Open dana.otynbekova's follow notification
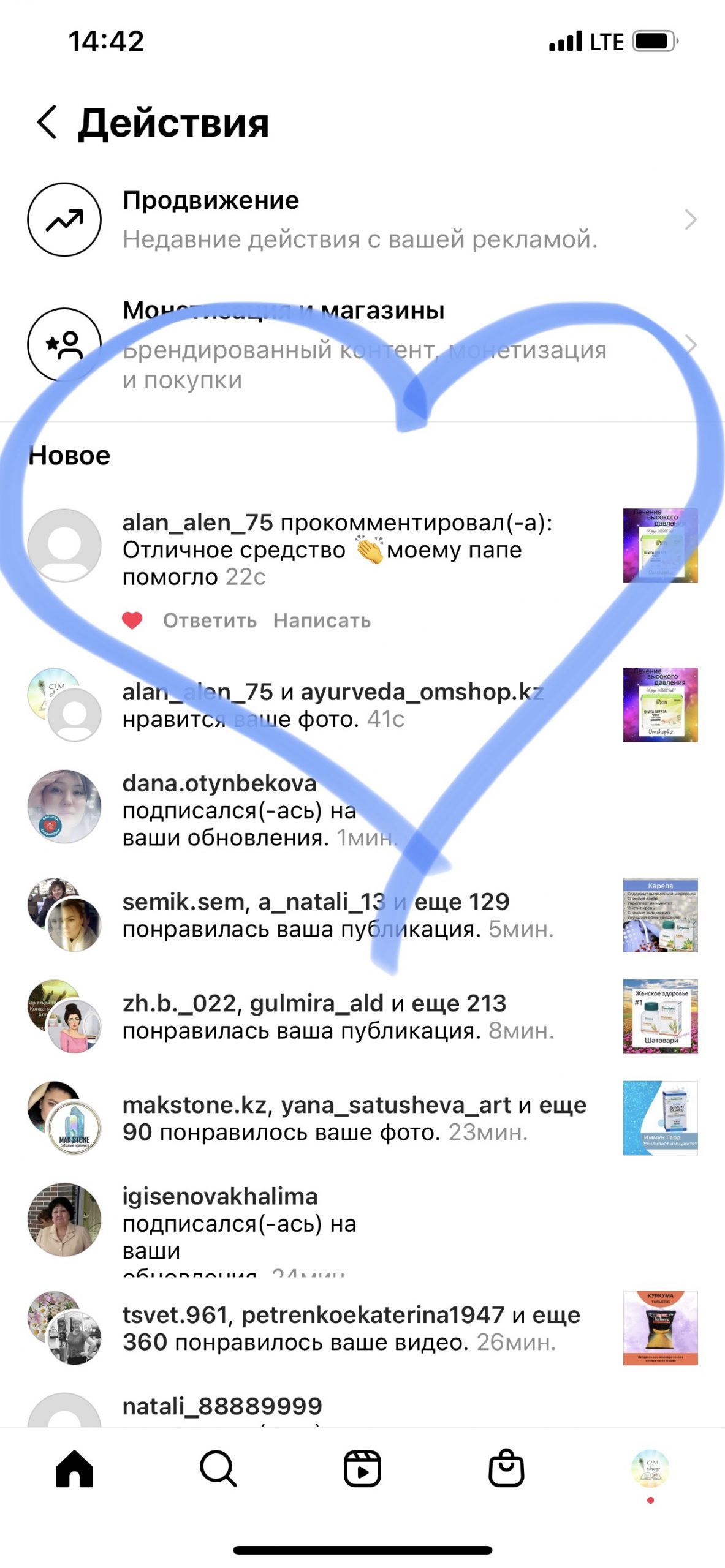Image resolution: width=725 pixels, height=1568 pixels. [x=257, y=810]
